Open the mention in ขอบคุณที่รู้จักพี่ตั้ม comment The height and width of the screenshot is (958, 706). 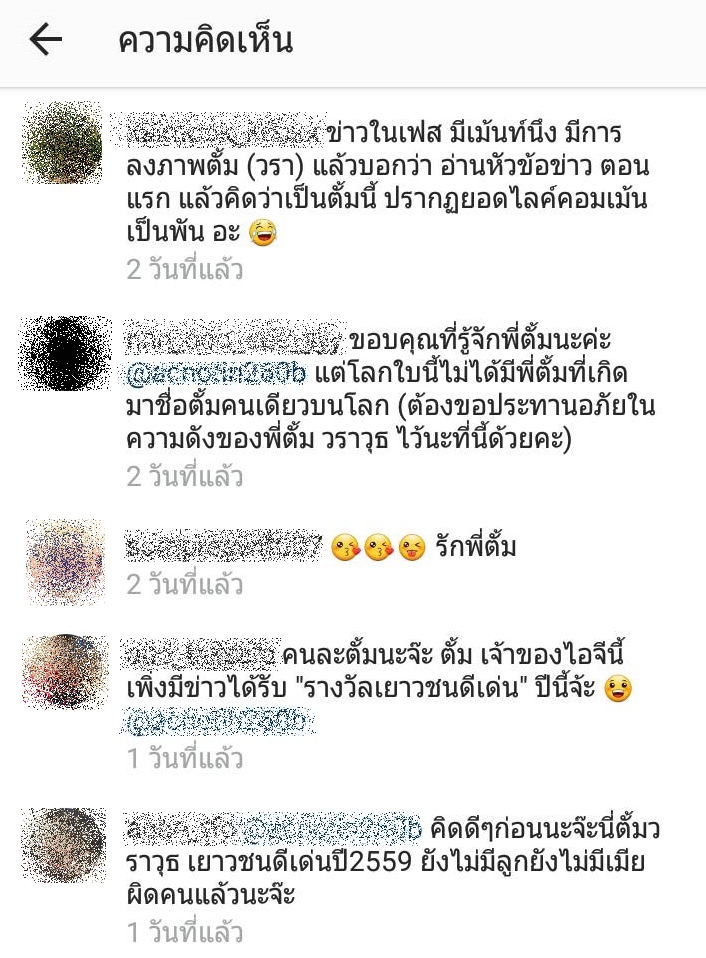[x=217, y=375]
